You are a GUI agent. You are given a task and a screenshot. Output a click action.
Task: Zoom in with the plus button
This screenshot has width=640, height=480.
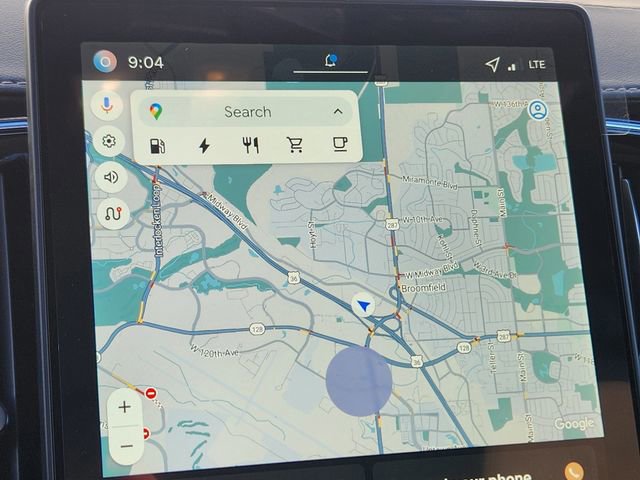click(x=125, y=407)
